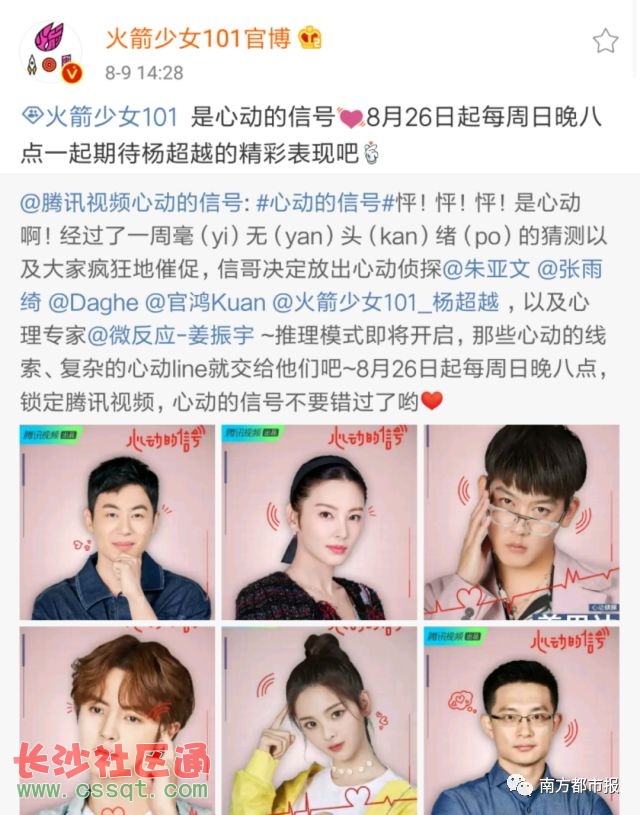View the poster image of girl in yellow jacket
This screenshot has width=640, height=815.
(319, 720)
